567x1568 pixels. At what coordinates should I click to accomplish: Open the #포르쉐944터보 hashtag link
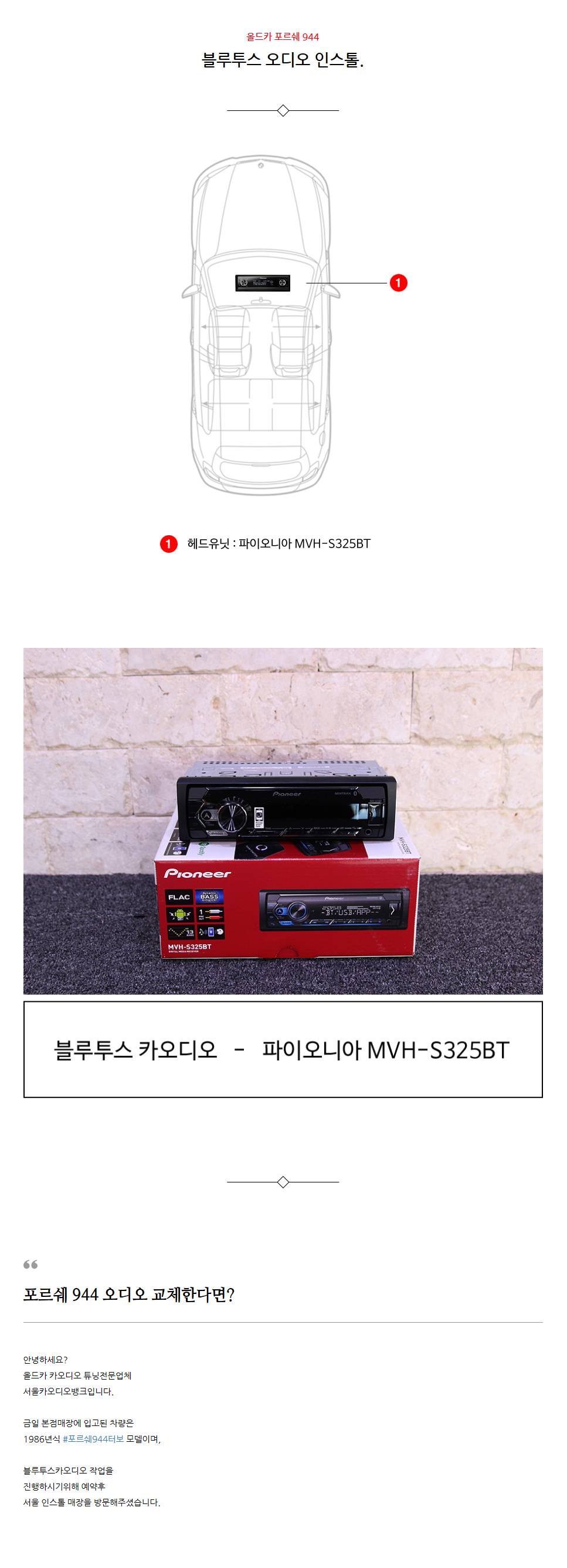93,1438
